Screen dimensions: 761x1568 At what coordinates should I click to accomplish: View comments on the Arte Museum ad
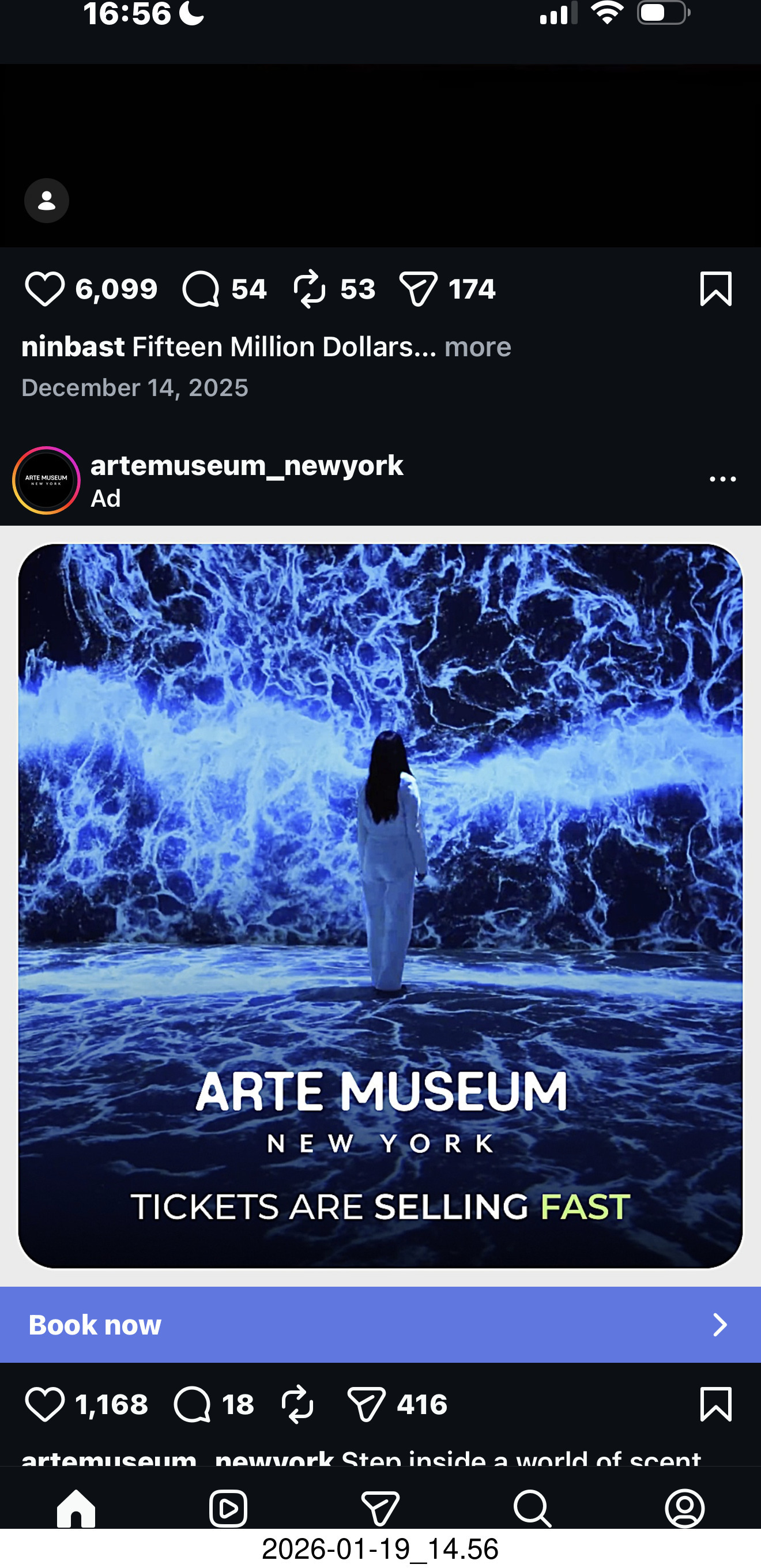pos(193,1405)
